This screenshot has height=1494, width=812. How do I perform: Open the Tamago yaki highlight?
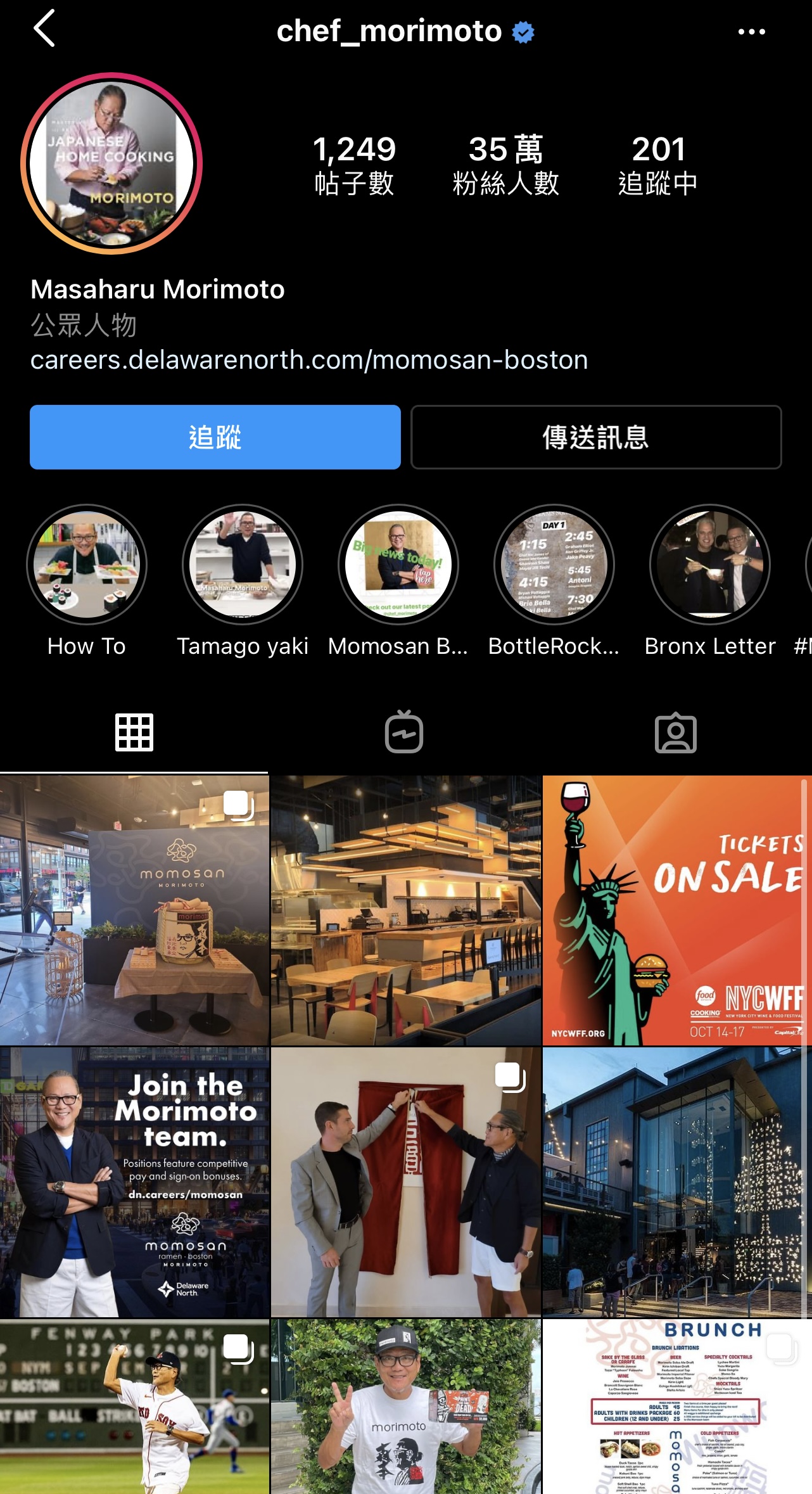click(x=243, y=565)
